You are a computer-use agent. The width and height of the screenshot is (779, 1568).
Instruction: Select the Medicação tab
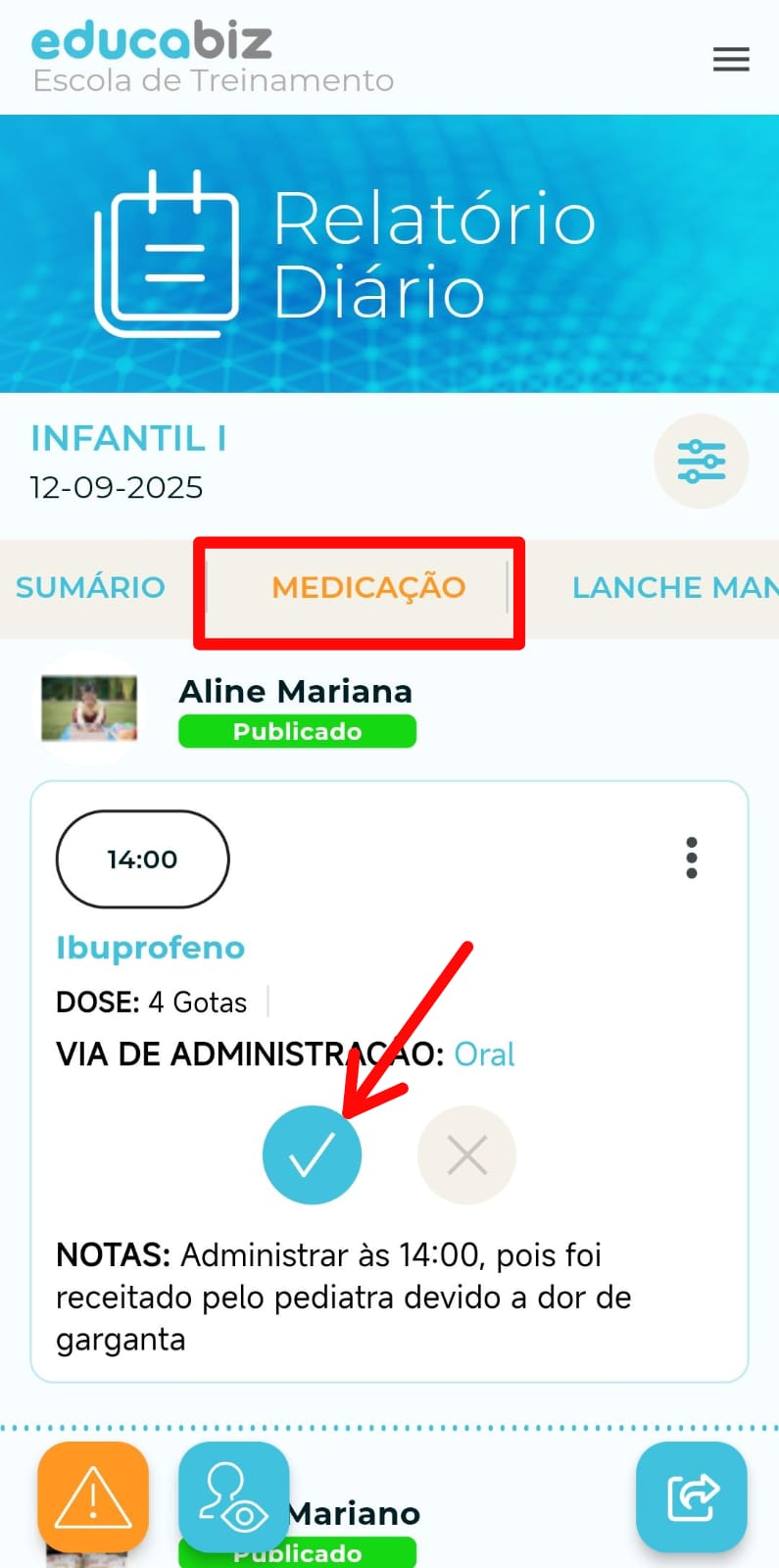pyautogui.click(x=367, y=587)
